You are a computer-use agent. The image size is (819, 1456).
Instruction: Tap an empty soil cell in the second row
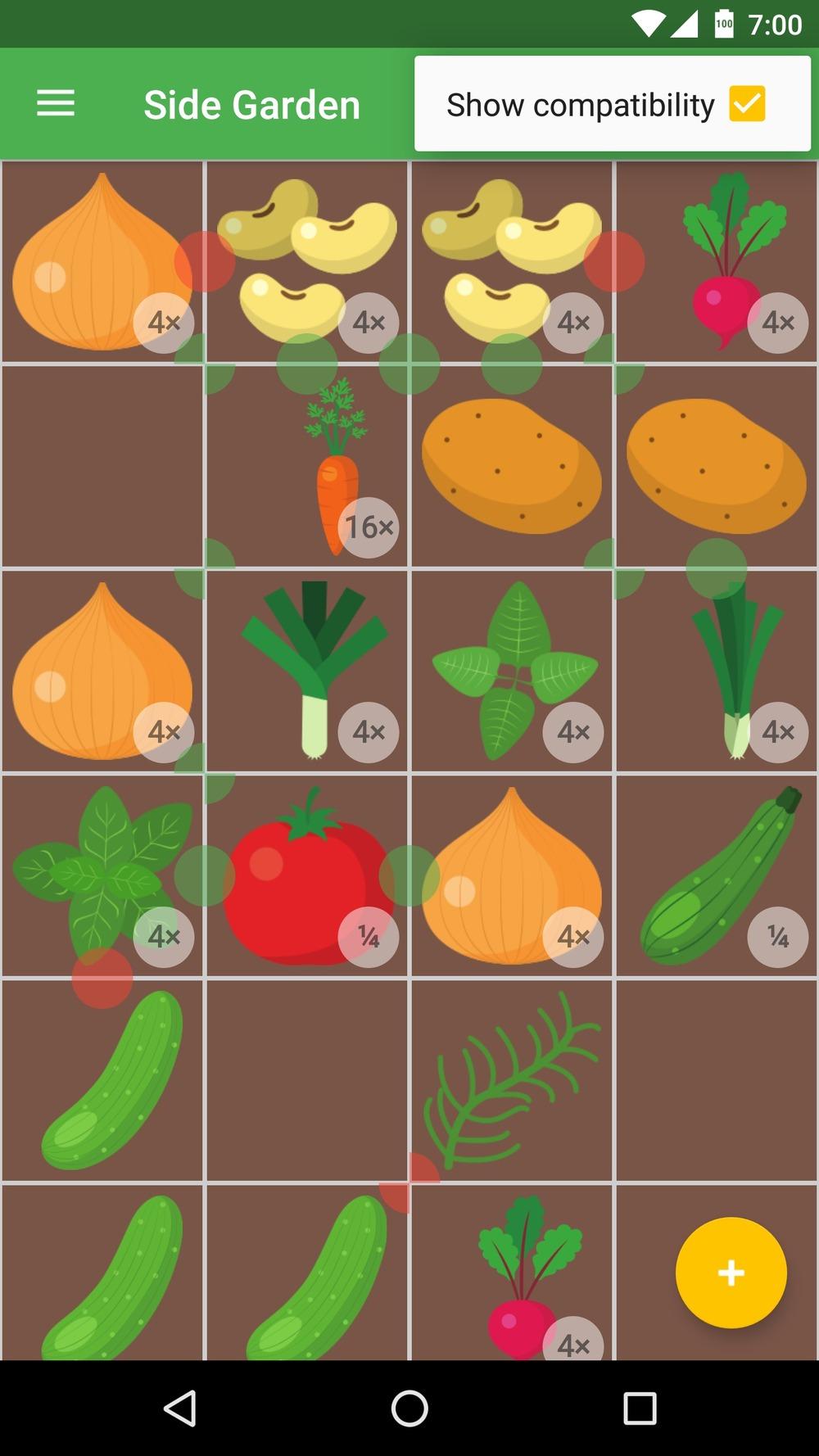102,465
